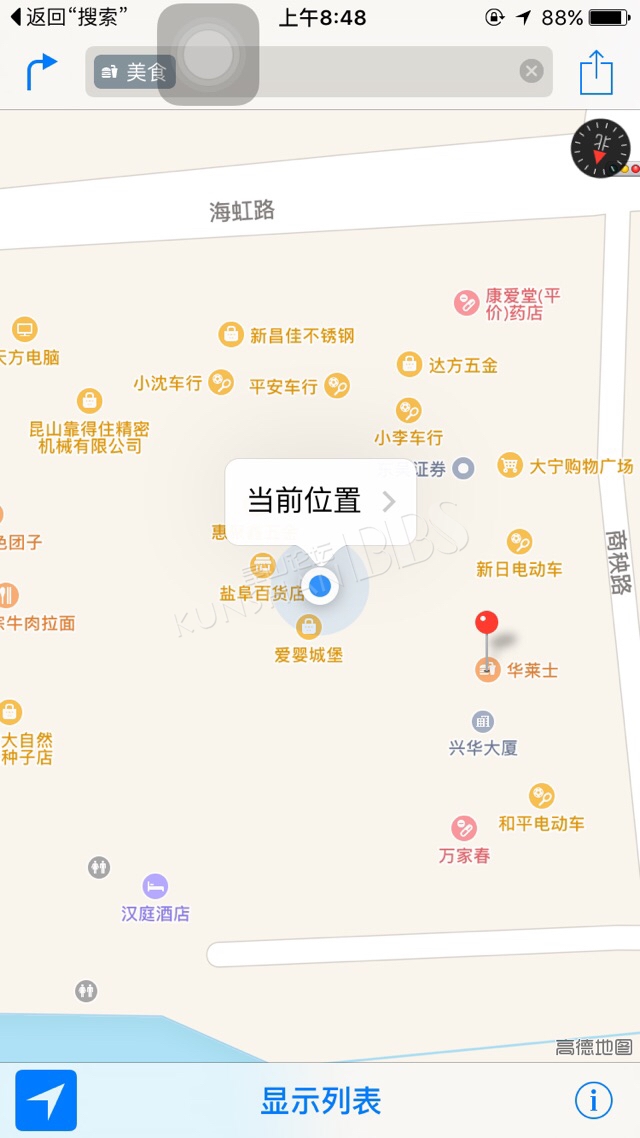Tap the 新昌佳不锈钢 shop marker
Screen dimensions: 640x1138
pos(231,334)
